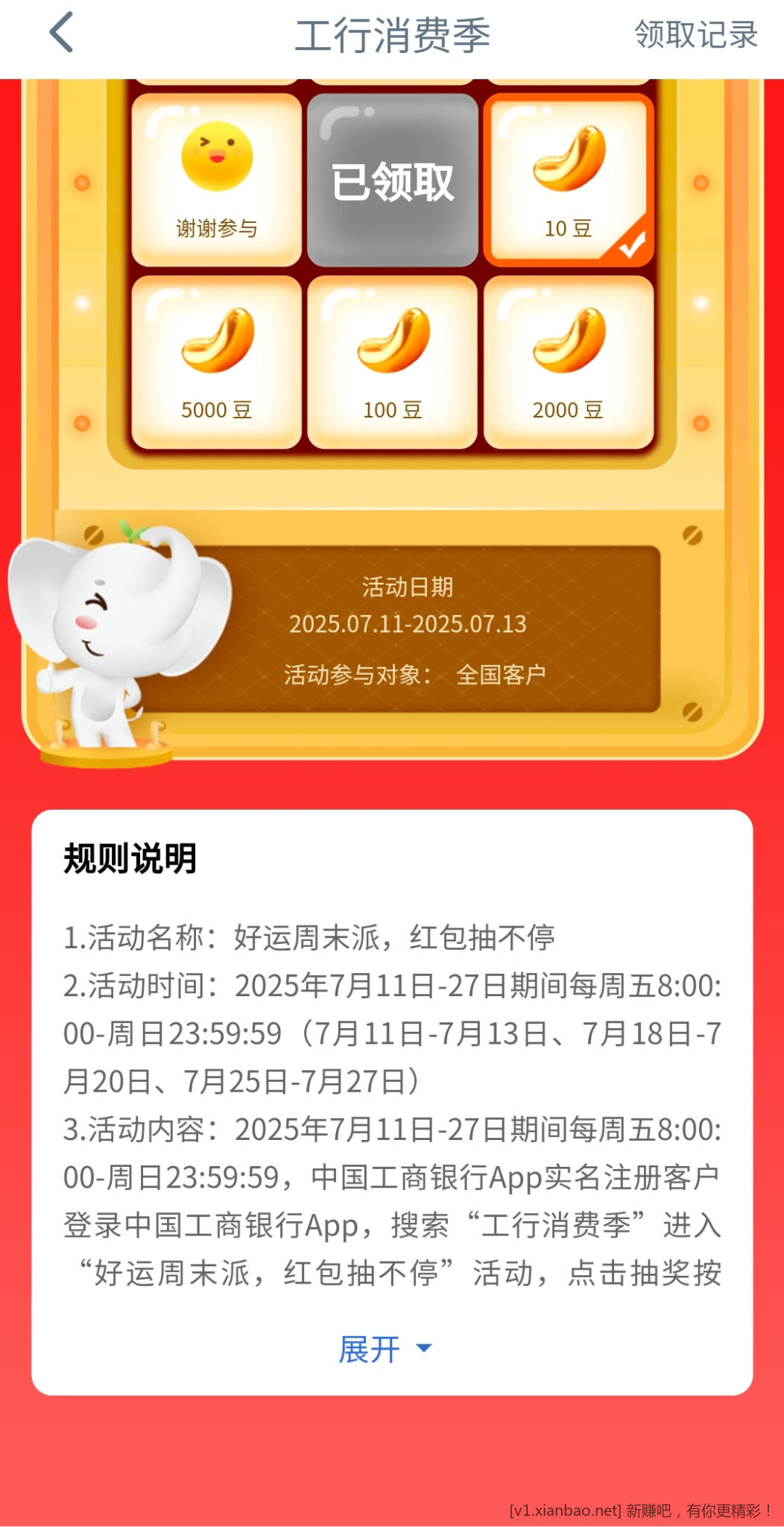Select the 5000 豆 prize tile
The image size is (784, 1527).
click(216, 362)
